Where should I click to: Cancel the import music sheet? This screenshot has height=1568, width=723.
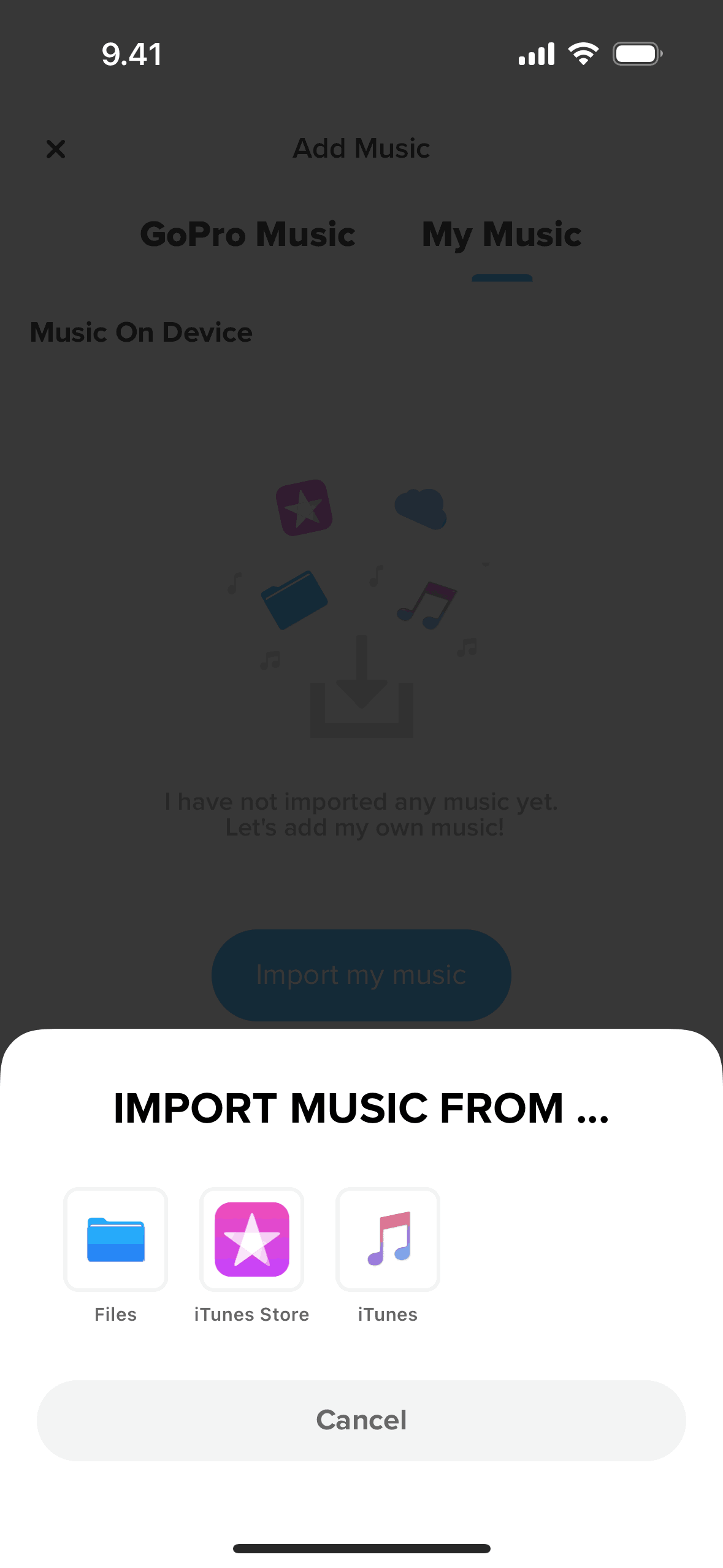point(361,1420)
